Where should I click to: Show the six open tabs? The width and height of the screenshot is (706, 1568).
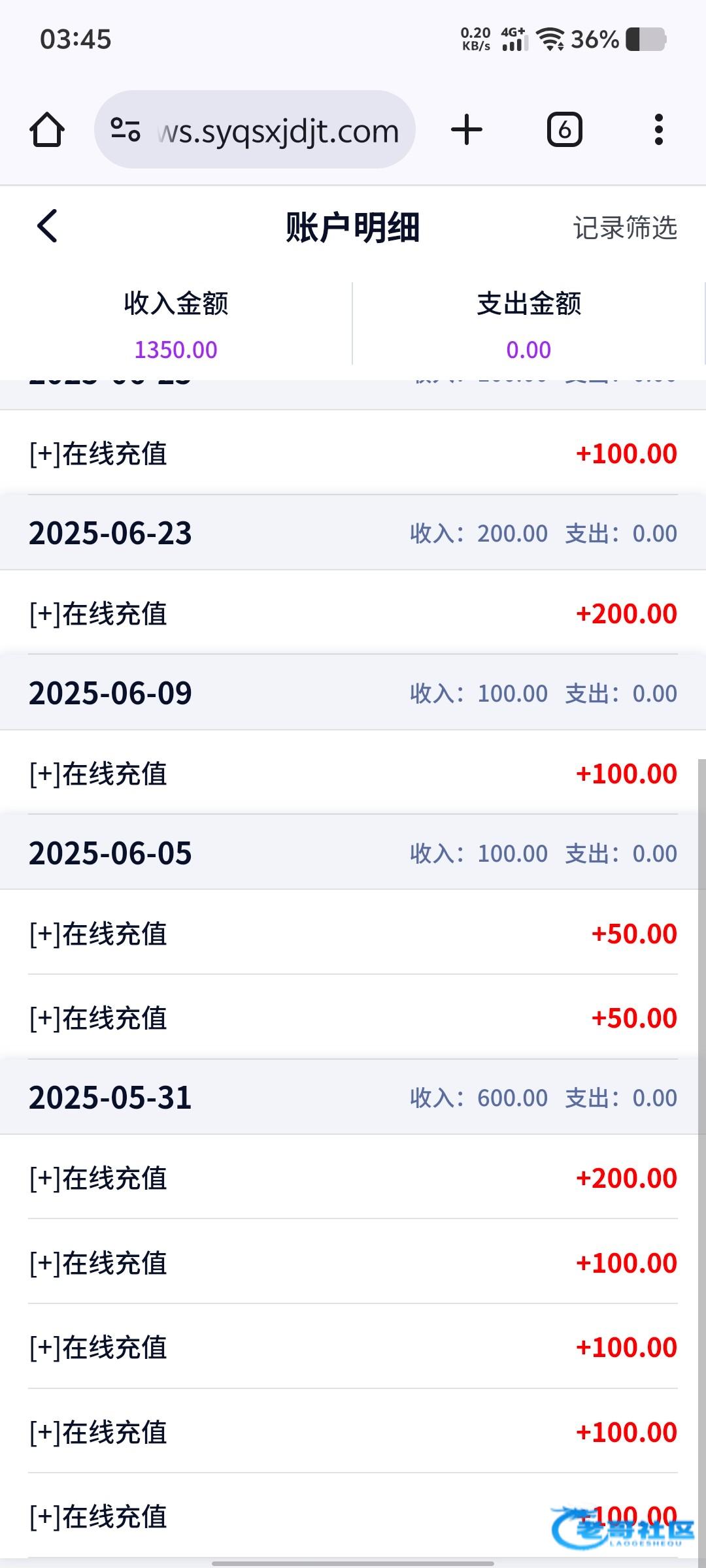click(x=565, y=129)
